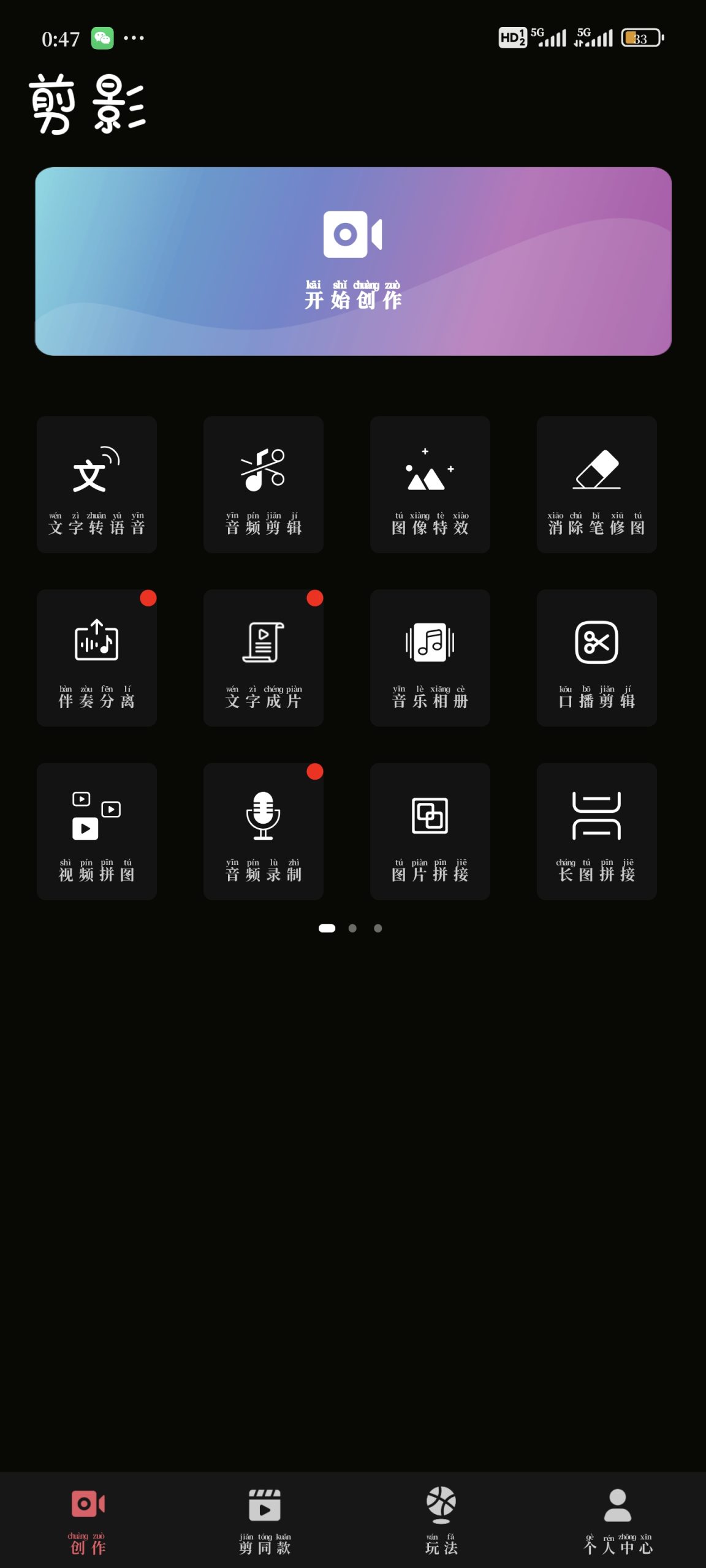This screenshot has width=706, height=1568.
Task: Select the 长图拼接 tool
Action: (597, 831)
